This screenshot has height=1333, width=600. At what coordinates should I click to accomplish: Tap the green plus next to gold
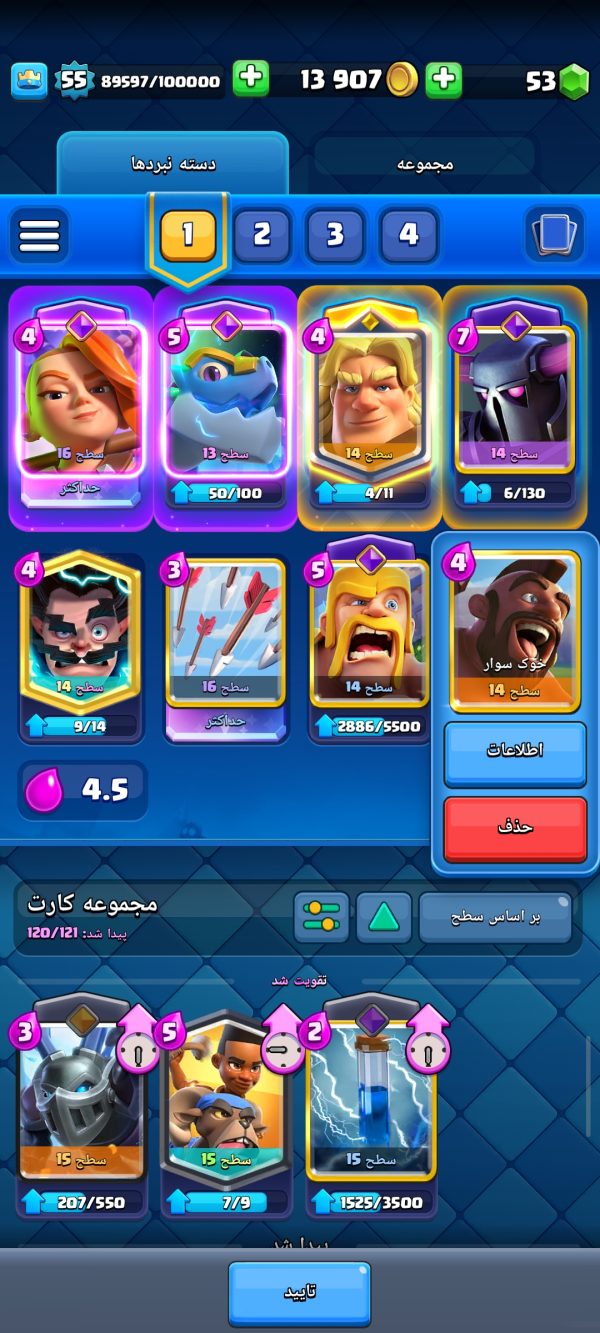[443, 79]
